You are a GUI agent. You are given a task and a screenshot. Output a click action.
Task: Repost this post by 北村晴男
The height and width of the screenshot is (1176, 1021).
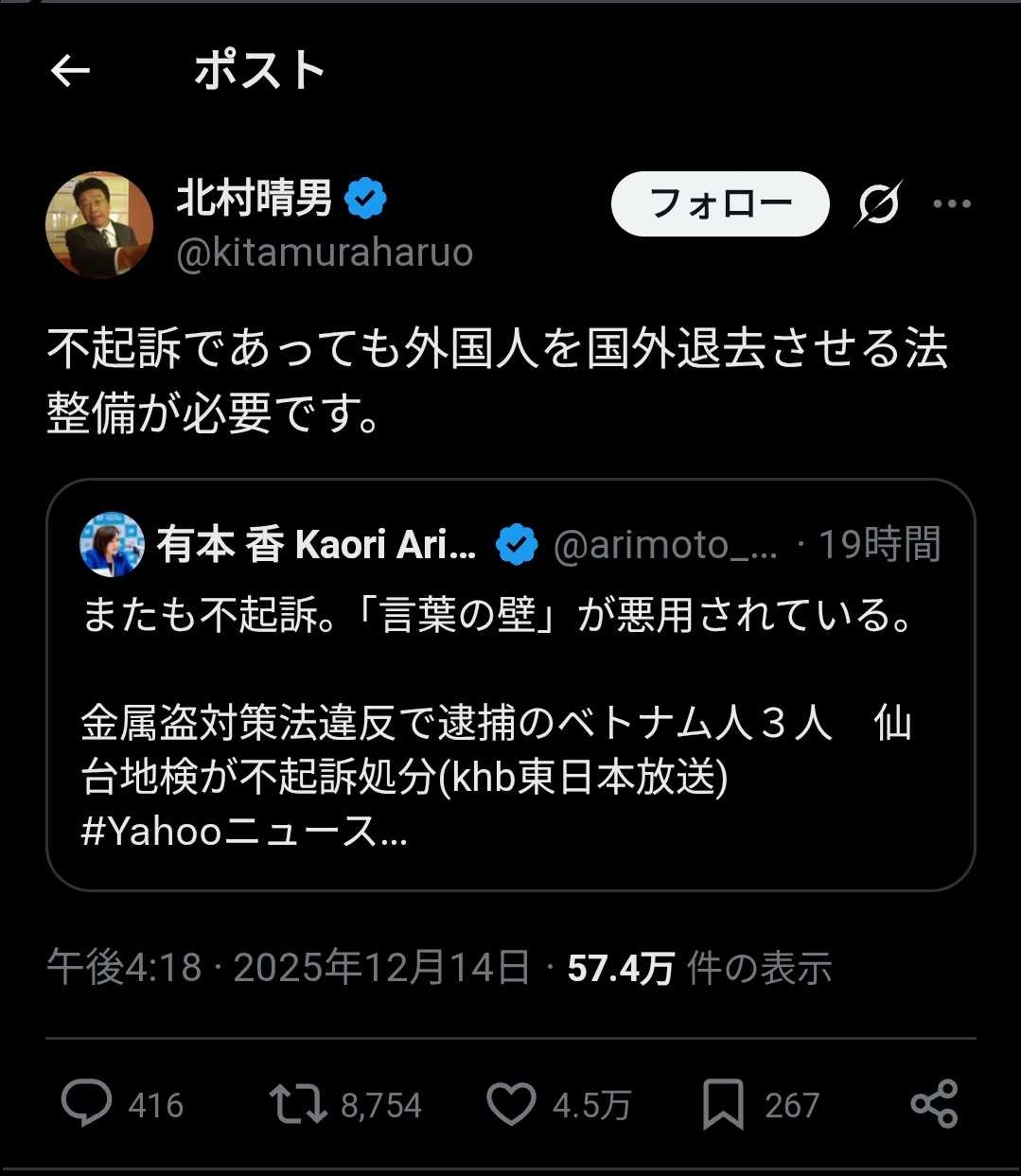298,1103
